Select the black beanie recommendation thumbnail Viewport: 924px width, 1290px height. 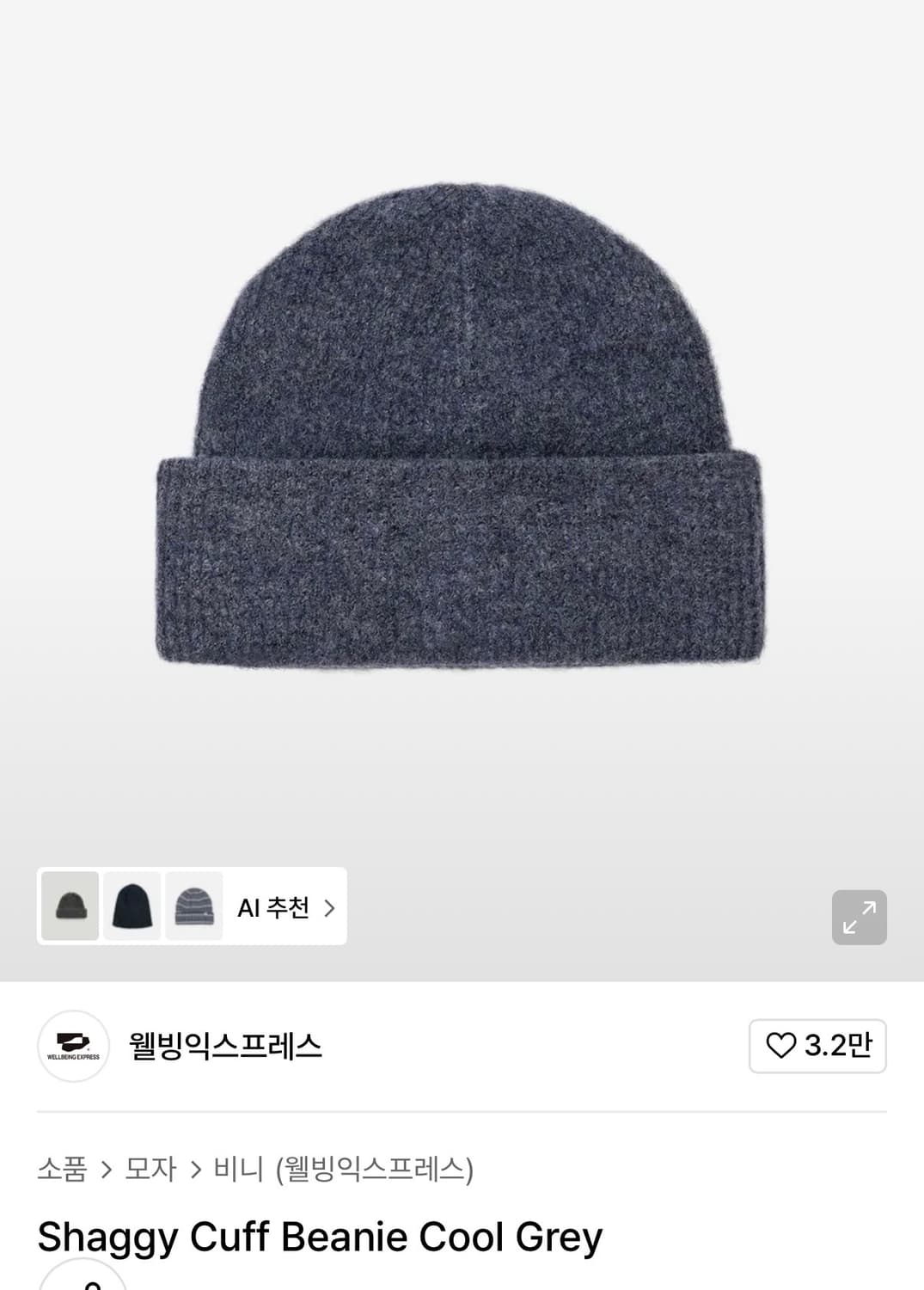click(x=131, y=906)
